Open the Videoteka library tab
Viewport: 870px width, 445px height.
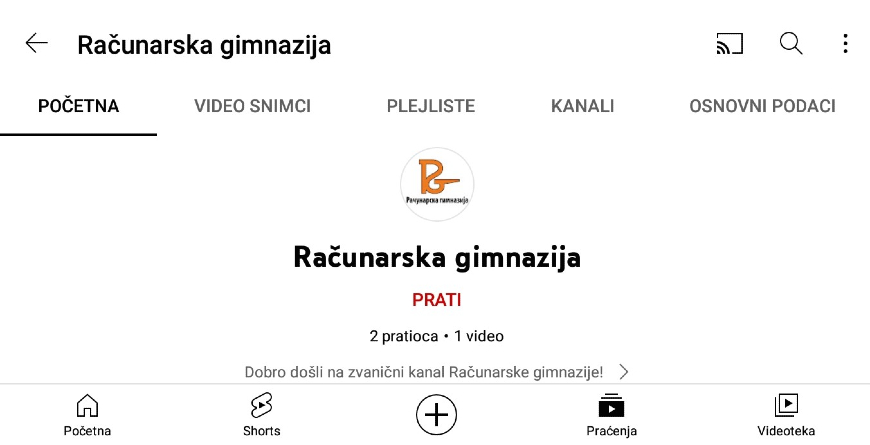[786, 415]
